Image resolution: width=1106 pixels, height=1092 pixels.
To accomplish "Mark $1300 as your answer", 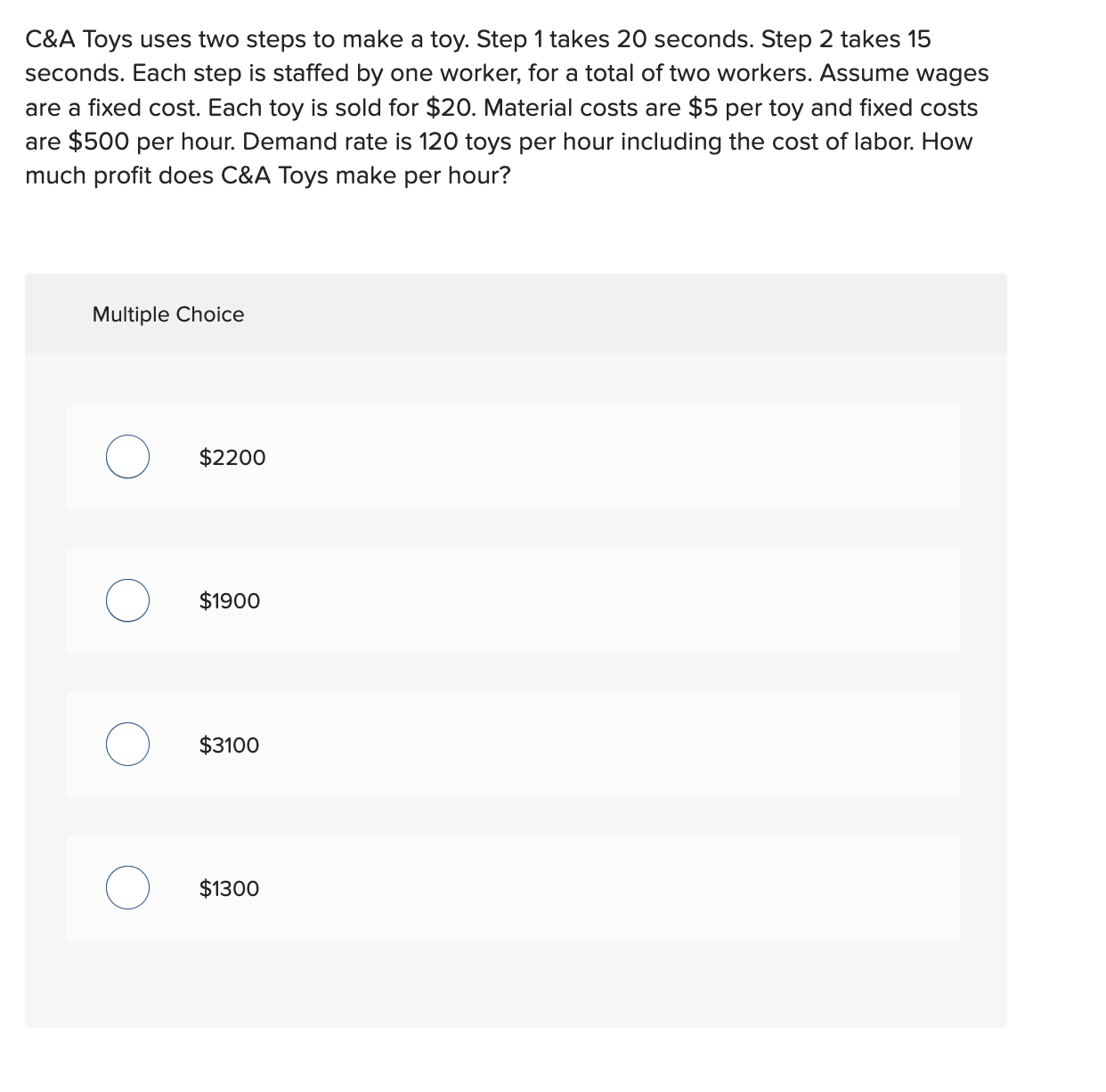I will click(x=127, y=888).
